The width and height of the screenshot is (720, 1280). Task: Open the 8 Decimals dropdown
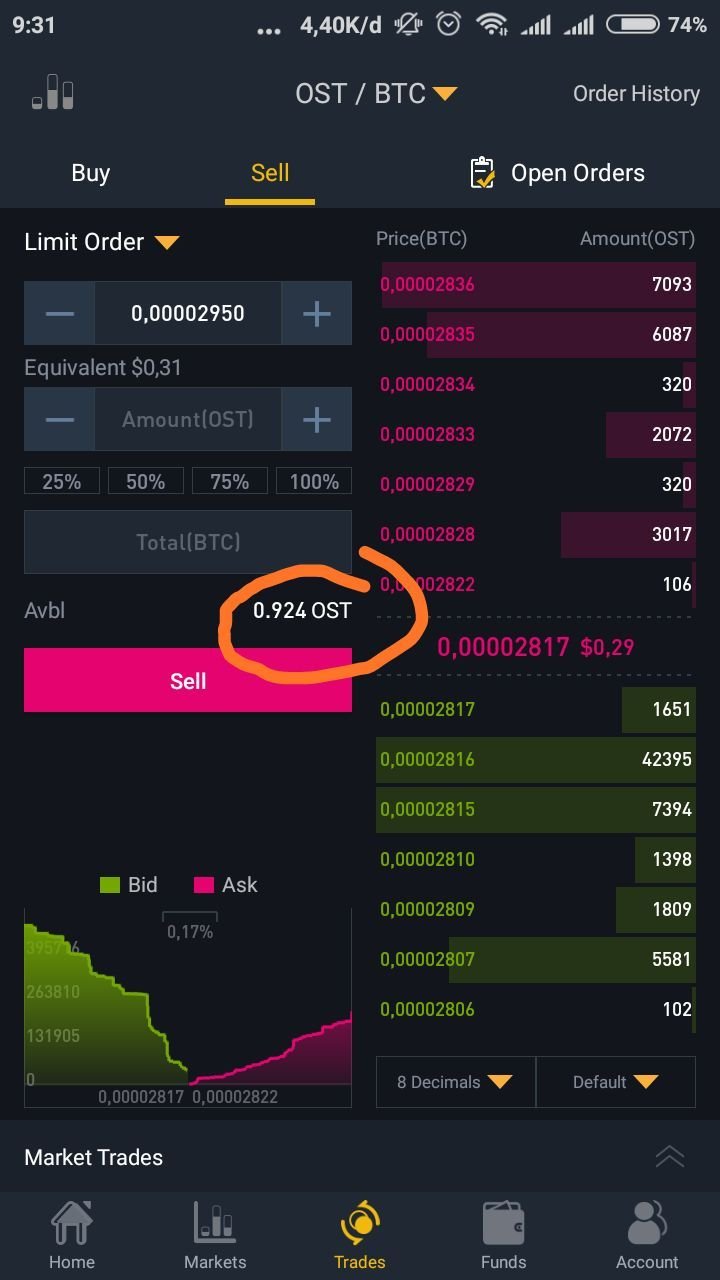455,1082
